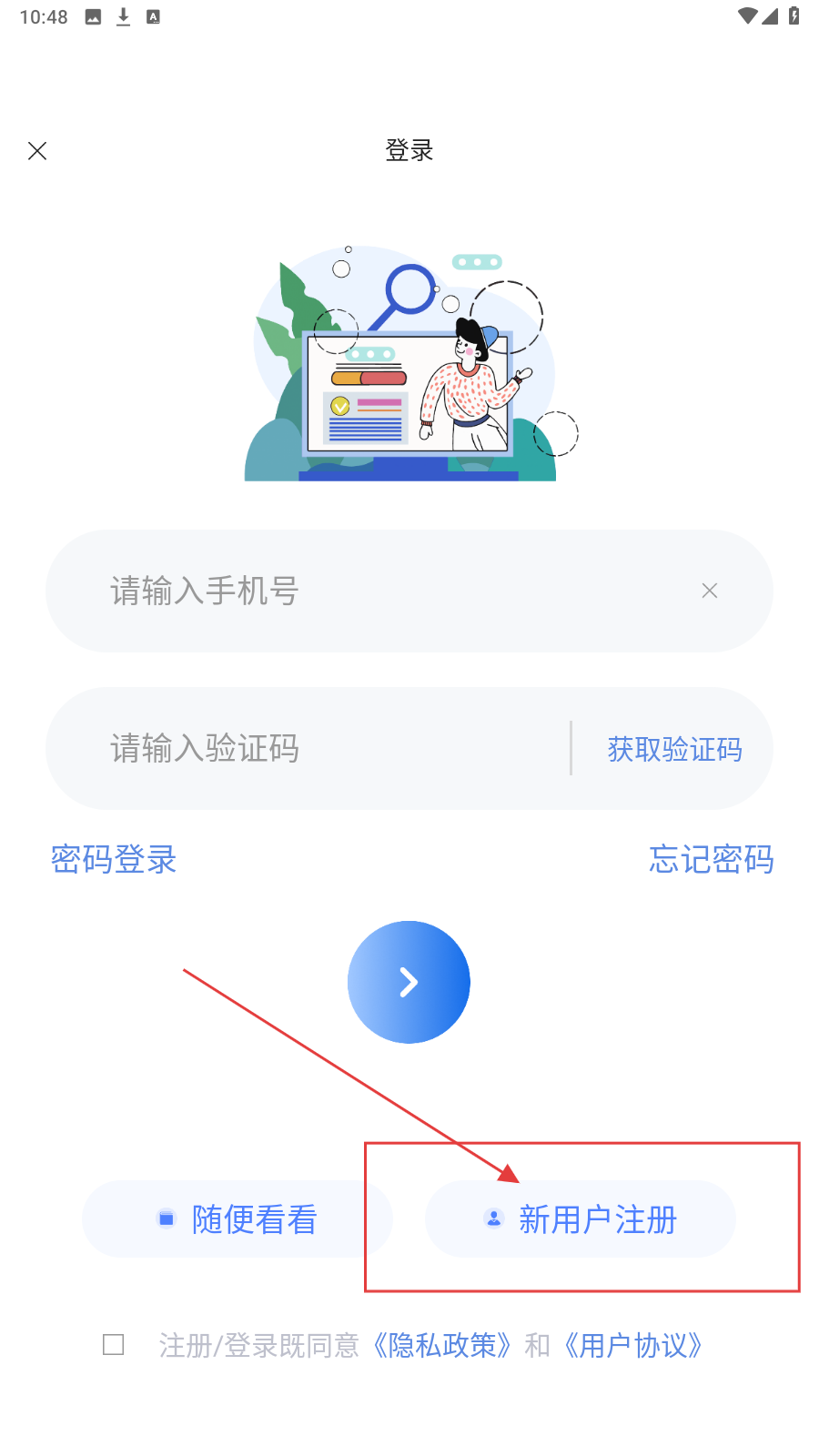The height and width of the screenshot is (1456, 819).
Task: Open the 隐私政策 link
Action: 442,1345
